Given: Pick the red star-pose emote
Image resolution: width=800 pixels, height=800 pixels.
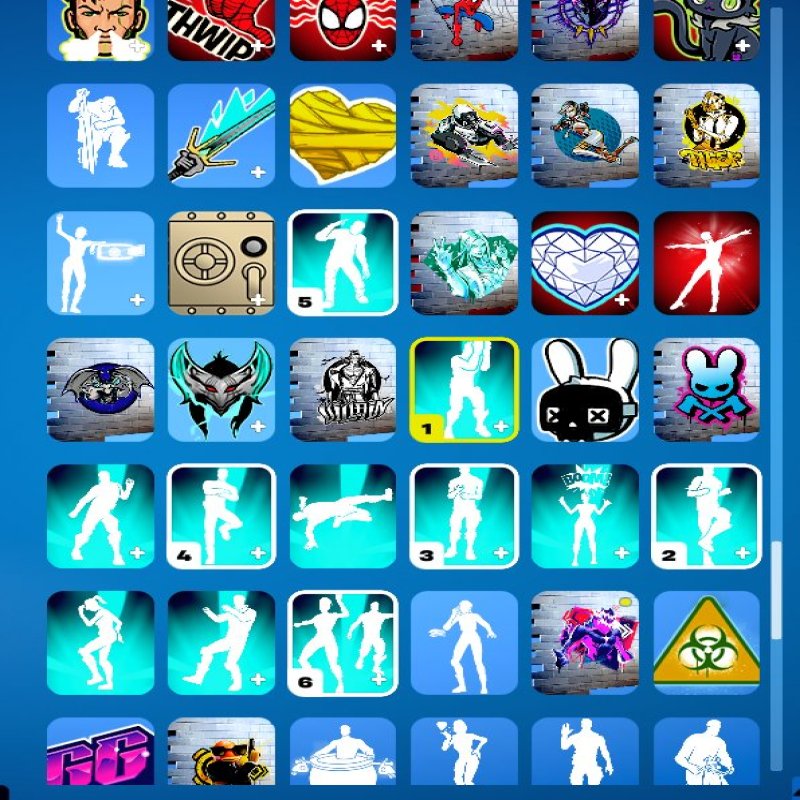Looking at the screenshot, I should [706, 263].
